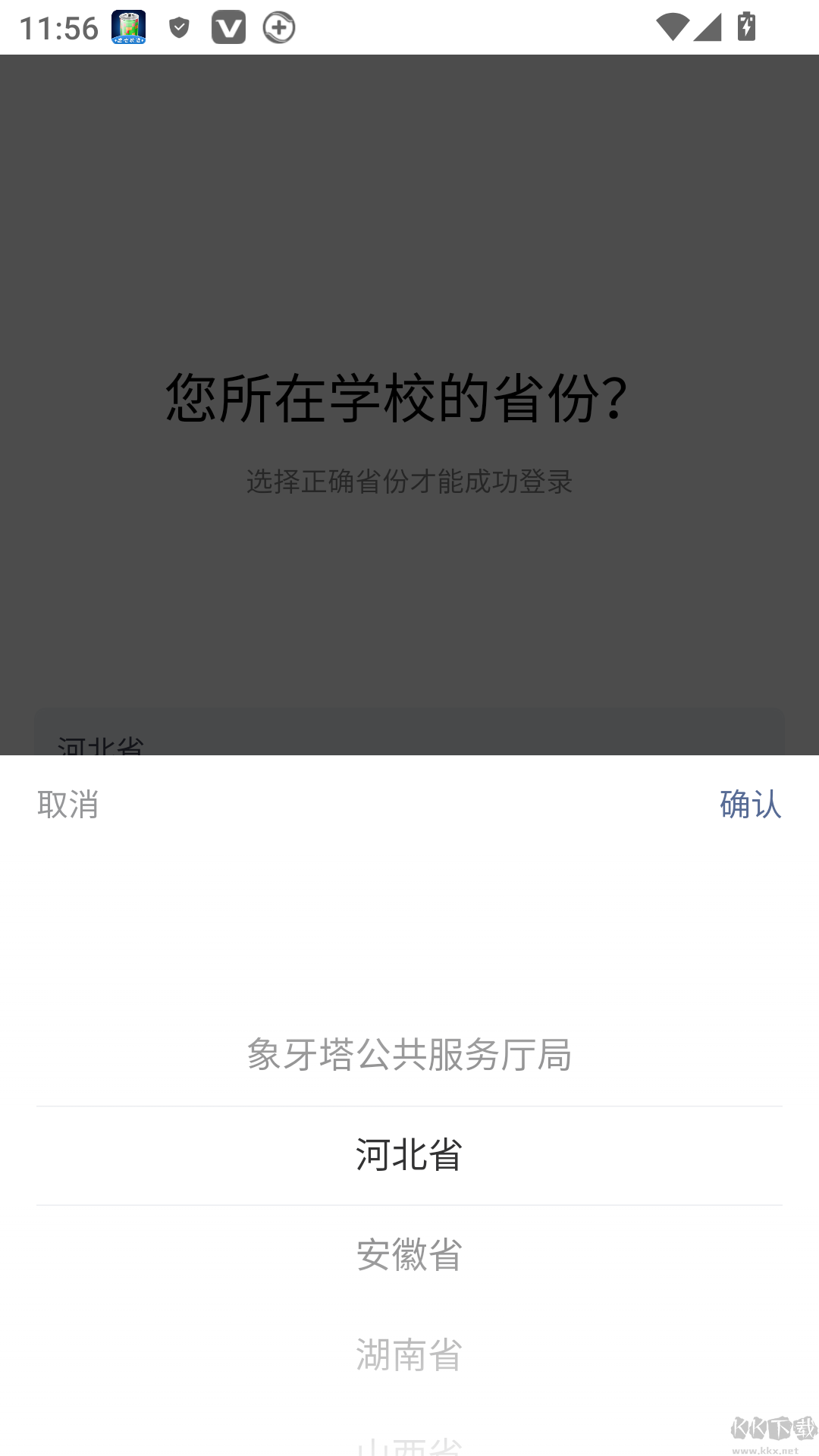Select 河北省 in the picker wheel
The image size is (819, 1456).
click(409, 1155)
